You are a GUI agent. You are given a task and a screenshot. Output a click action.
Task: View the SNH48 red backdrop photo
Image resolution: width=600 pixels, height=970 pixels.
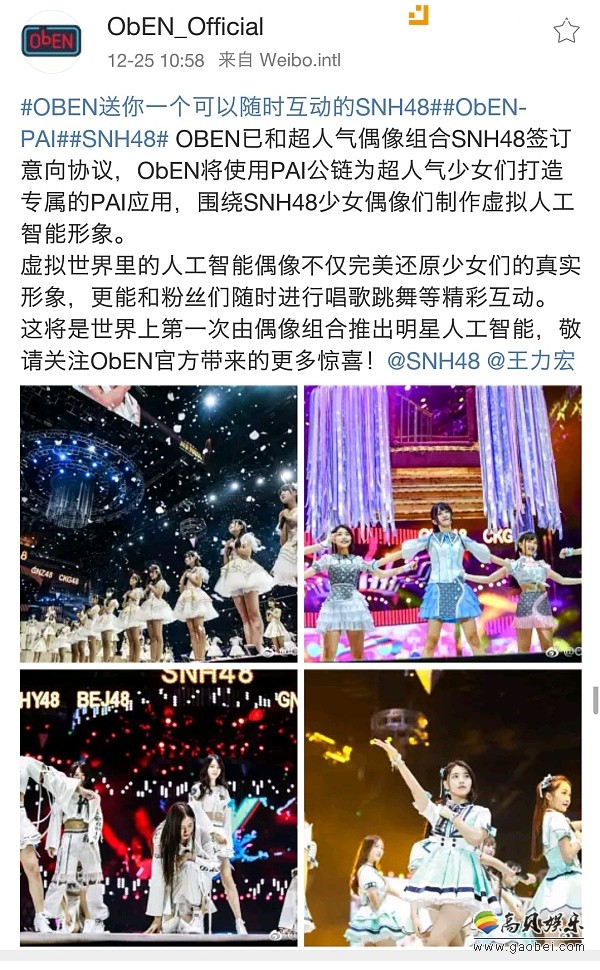click(x=158, y=807)
